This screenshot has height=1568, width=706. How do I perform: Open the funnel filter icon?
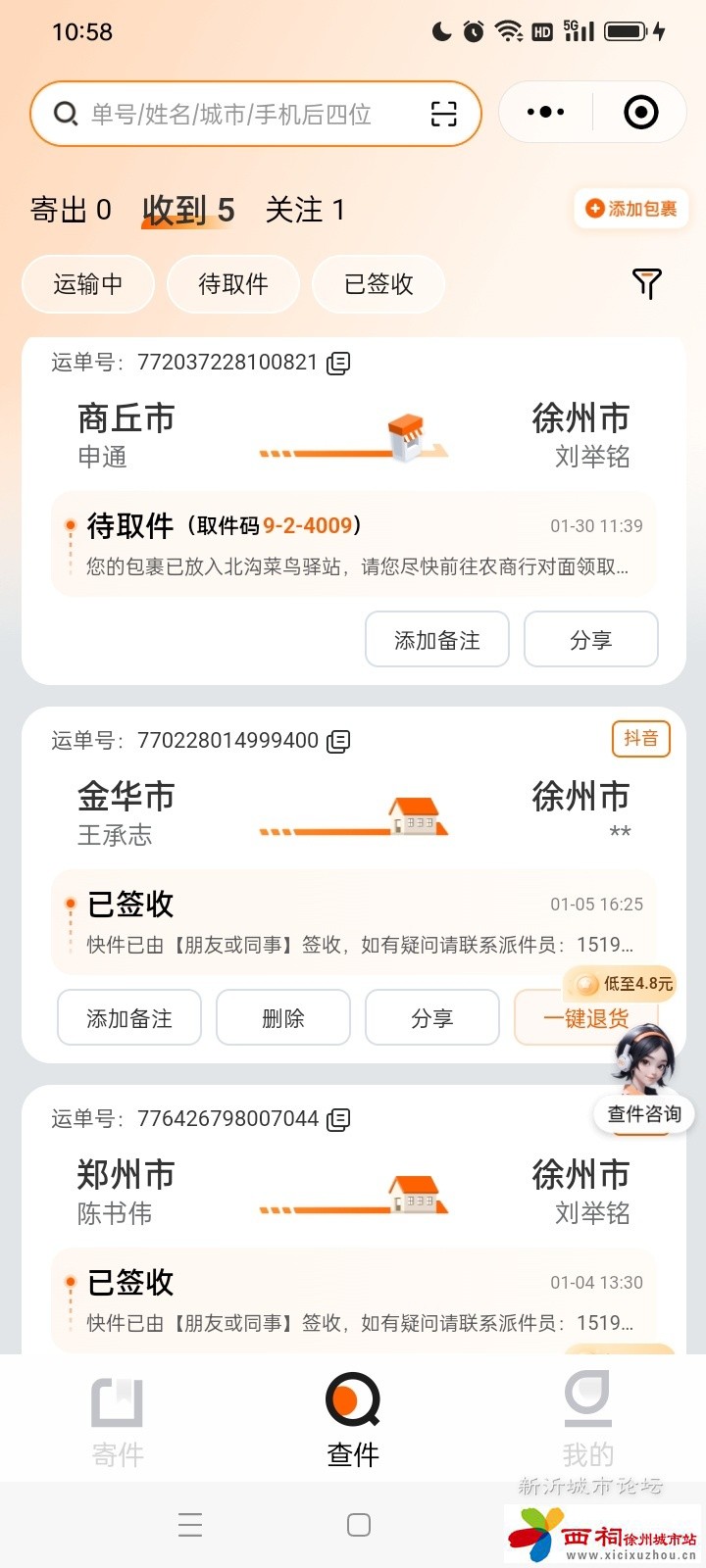pyautogui.click(x=647, y=284)
